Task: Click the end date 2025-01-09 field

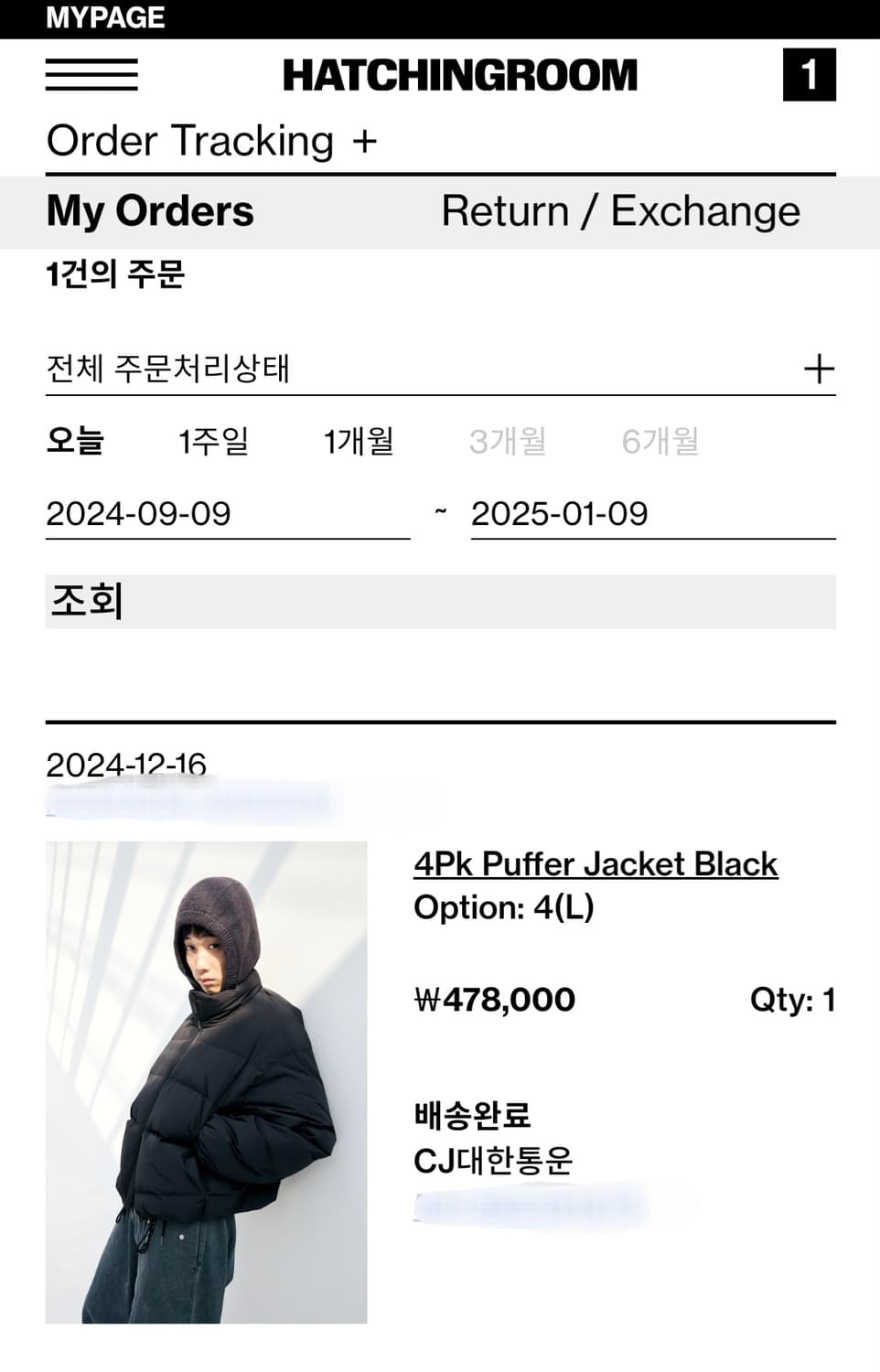Action: tap(560, 514)
